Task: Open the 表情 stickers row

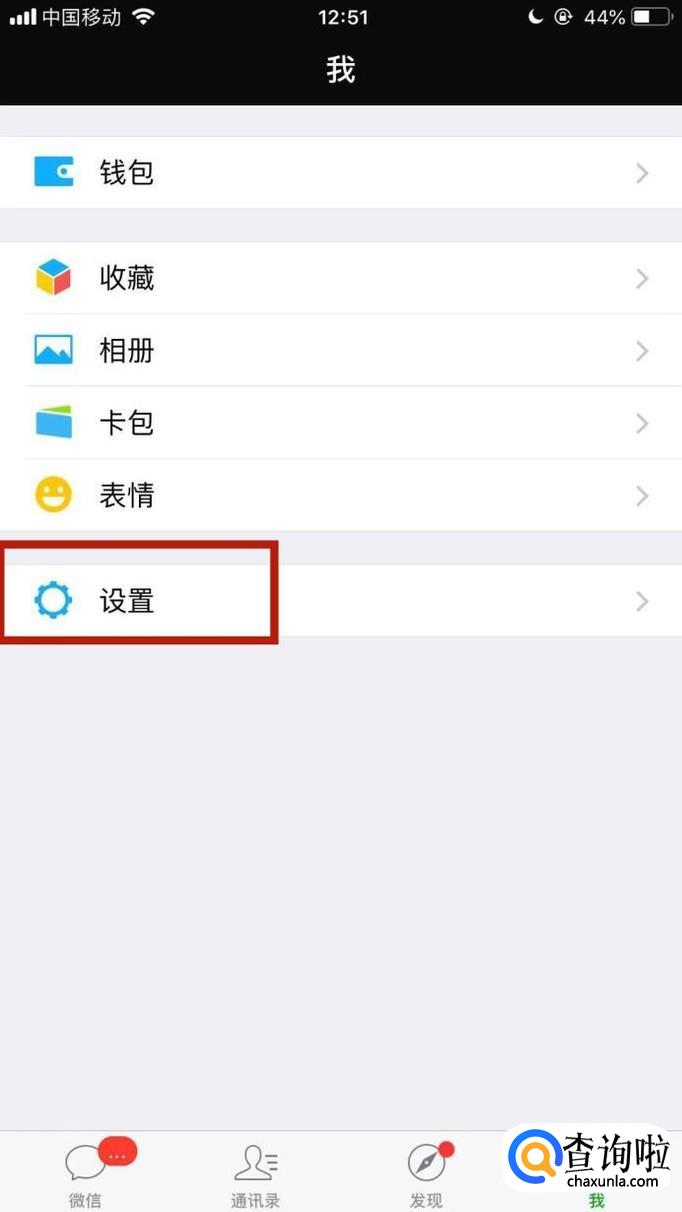Action: [340, 495]
